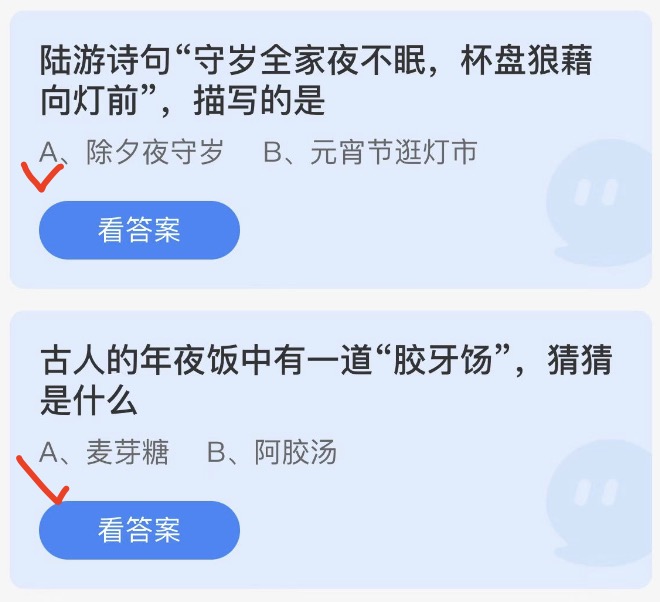Reveal the answer for the 胶牙饧 question
This screenshot has width=660, height=602.
(x=139, y=530)
